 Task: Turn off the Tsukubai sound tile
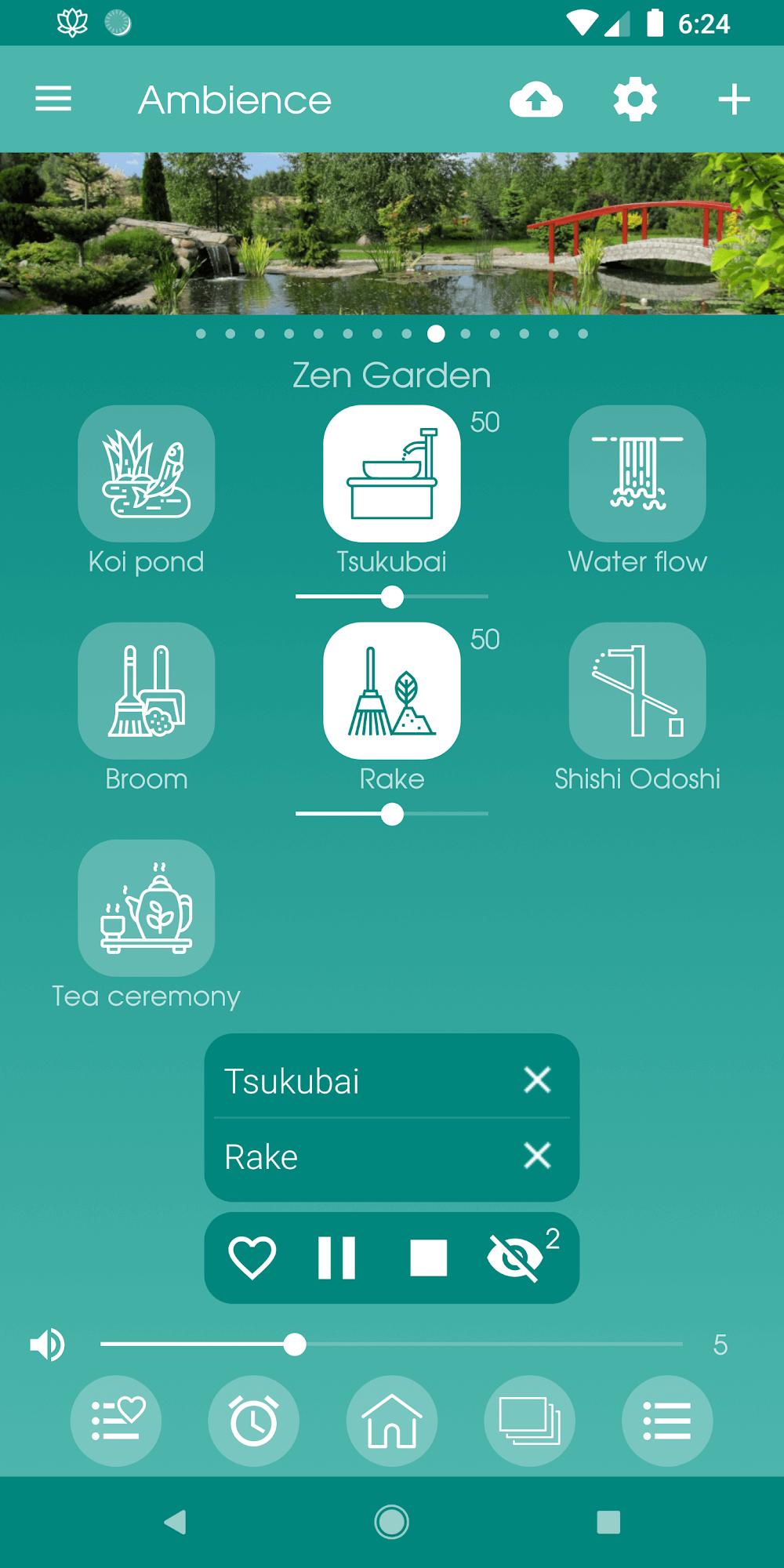[x=392, y=474]
